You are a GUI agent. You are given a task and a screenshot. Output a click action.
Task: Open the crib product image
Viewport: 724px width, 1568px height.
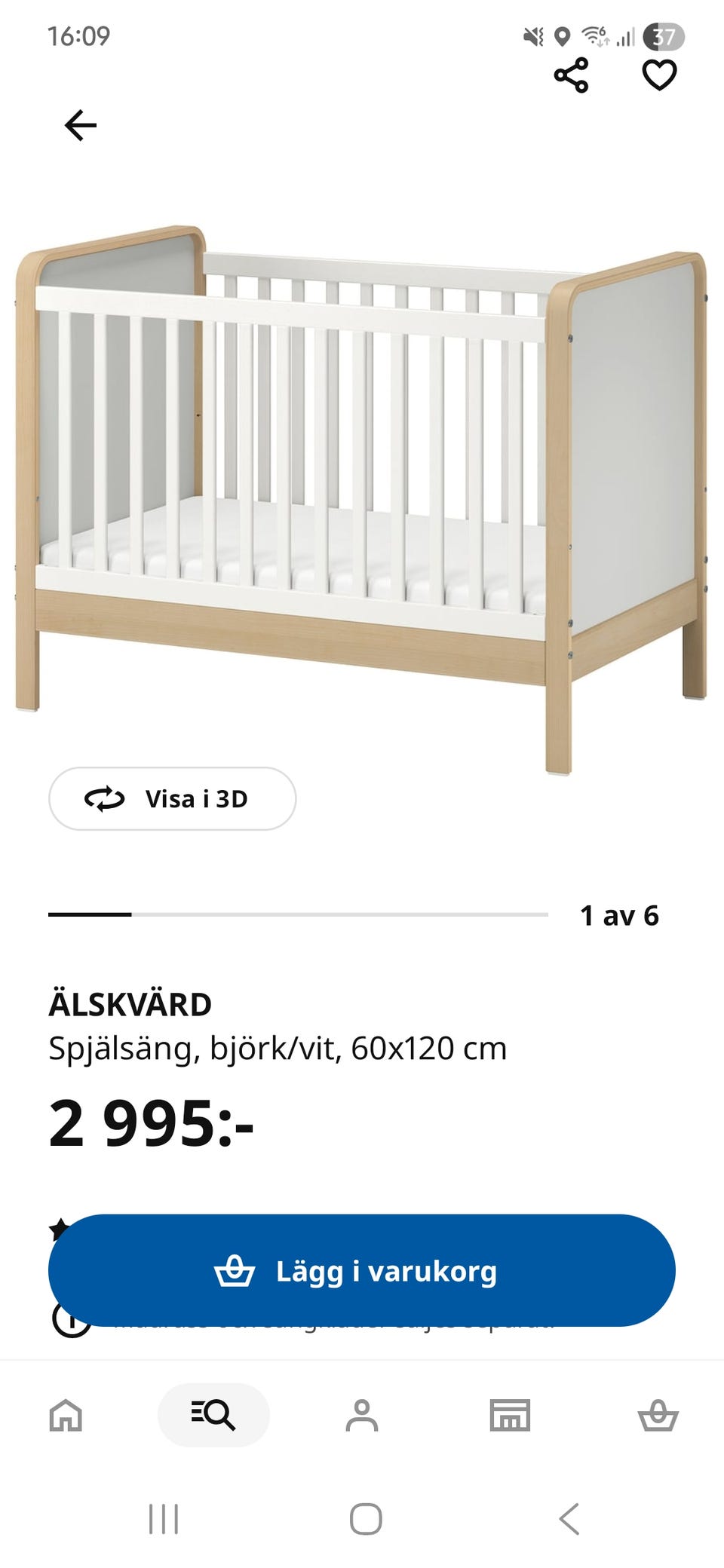tap(362, 499)
